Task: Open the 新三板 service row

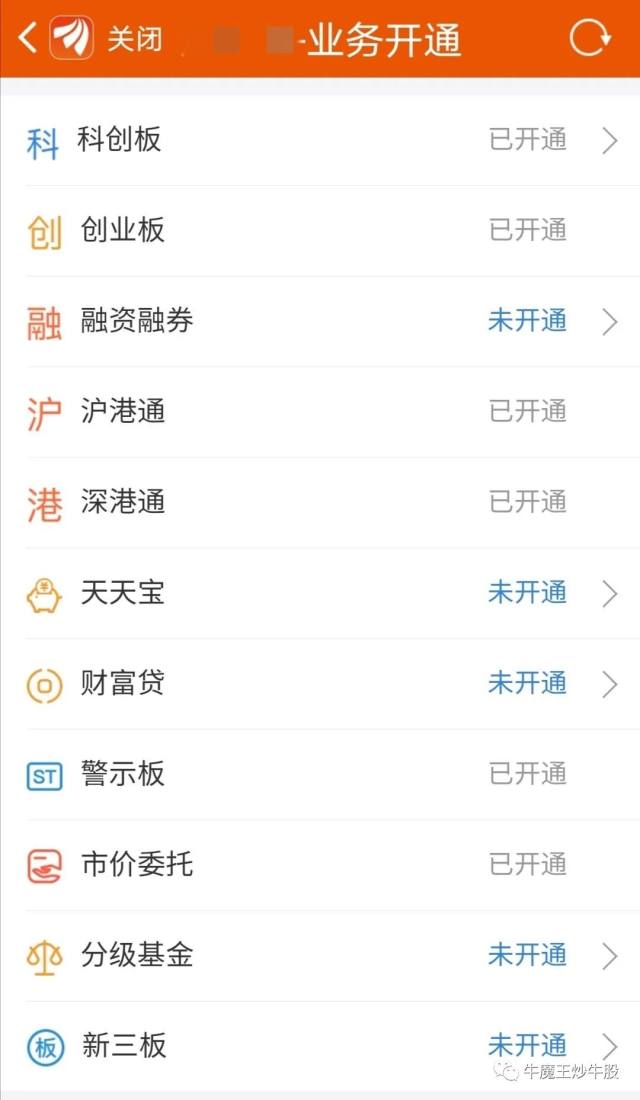Action: [320, 1046]
